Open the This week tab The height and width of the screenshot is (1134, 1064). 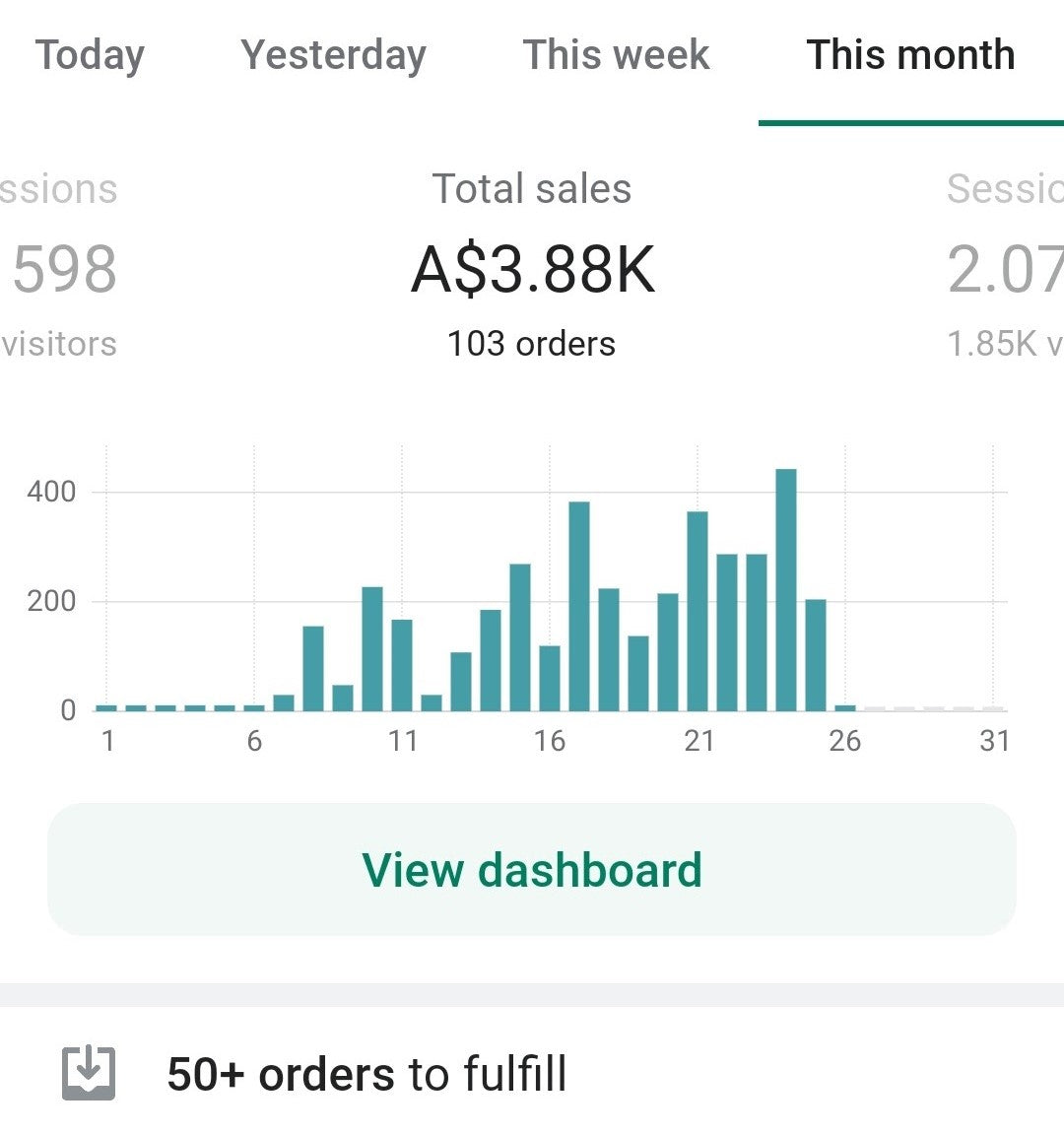pyautogui.click(x=616, y=55)
